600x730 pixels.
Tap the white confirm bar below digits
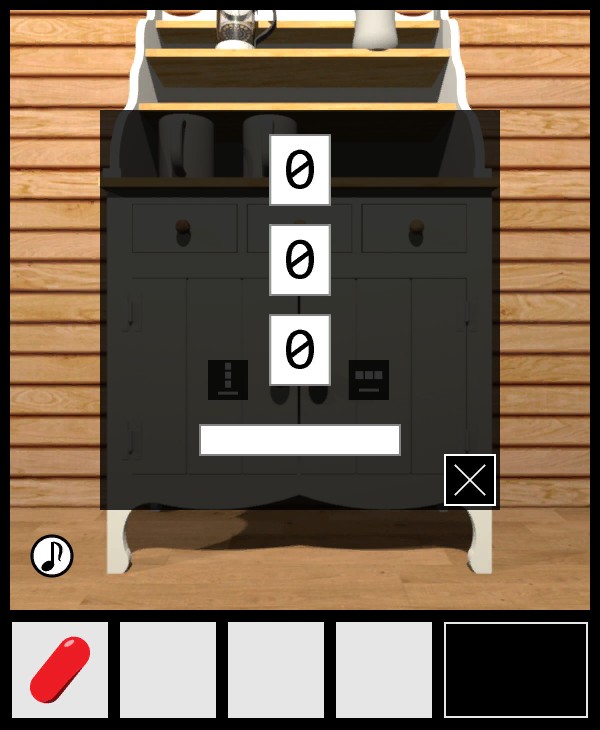(x=300, y=440)
